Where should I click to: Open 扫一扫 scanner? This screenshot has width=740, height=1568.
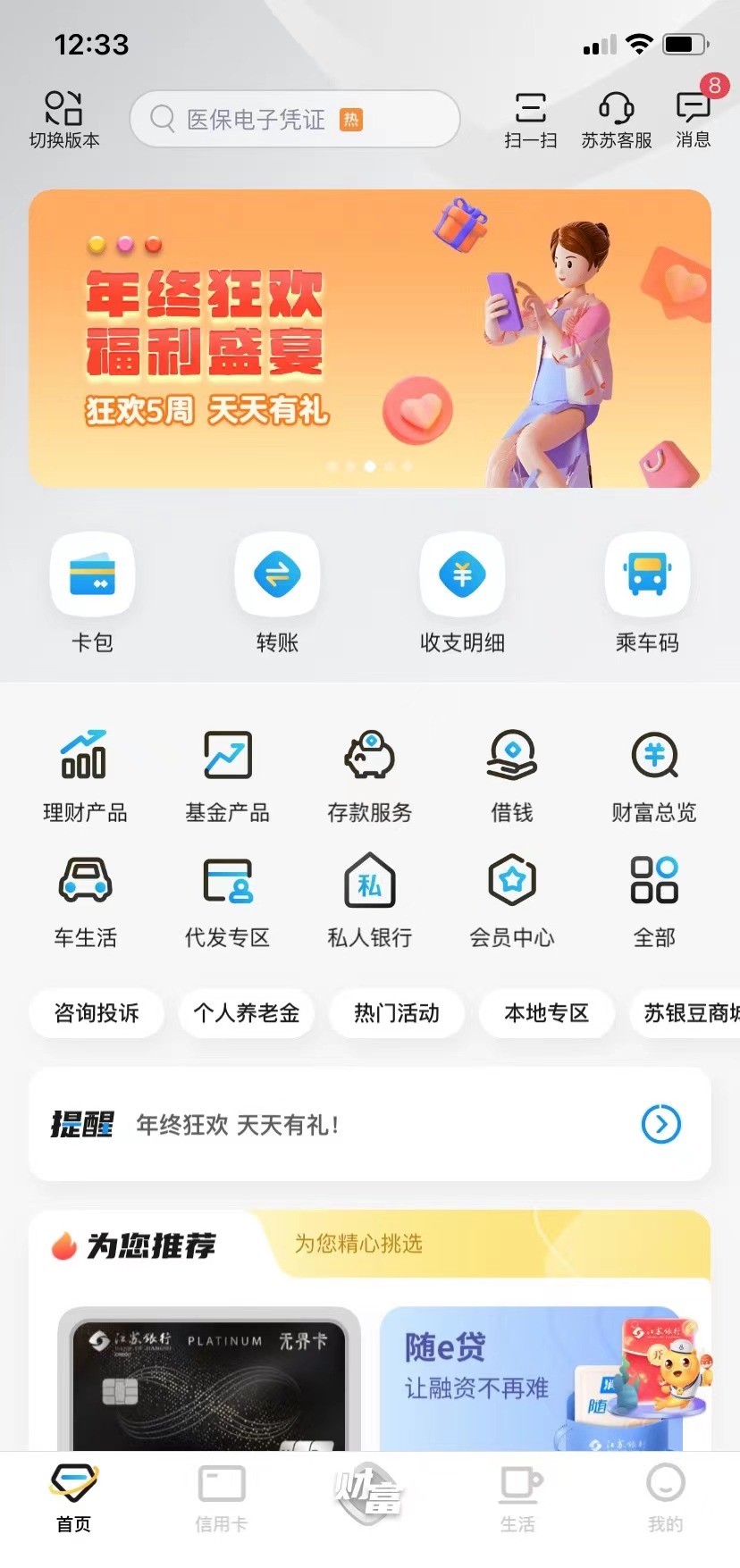click(530, 119)
